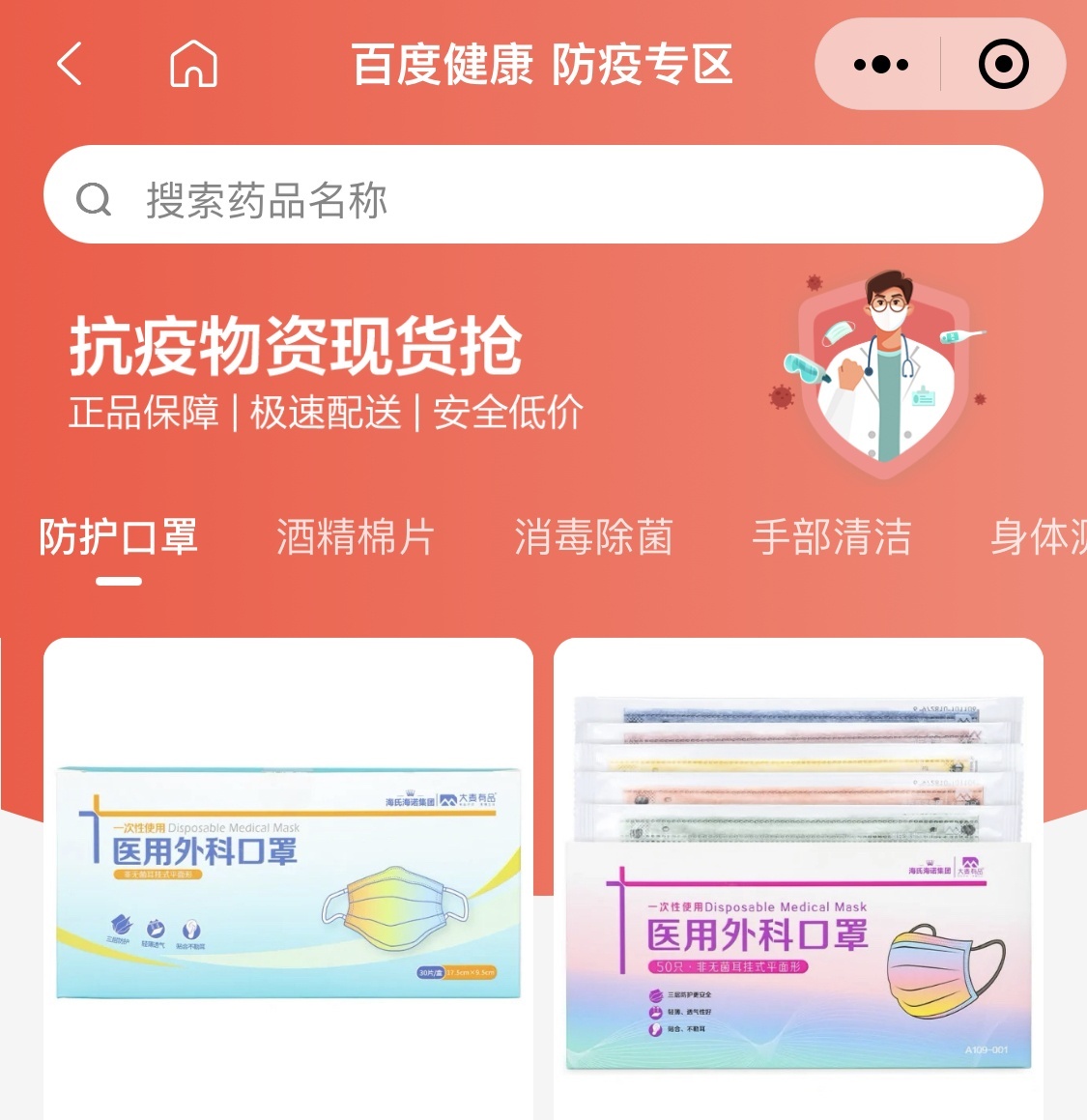
Task: Go back using the top-left arrow
Action: 70,65
